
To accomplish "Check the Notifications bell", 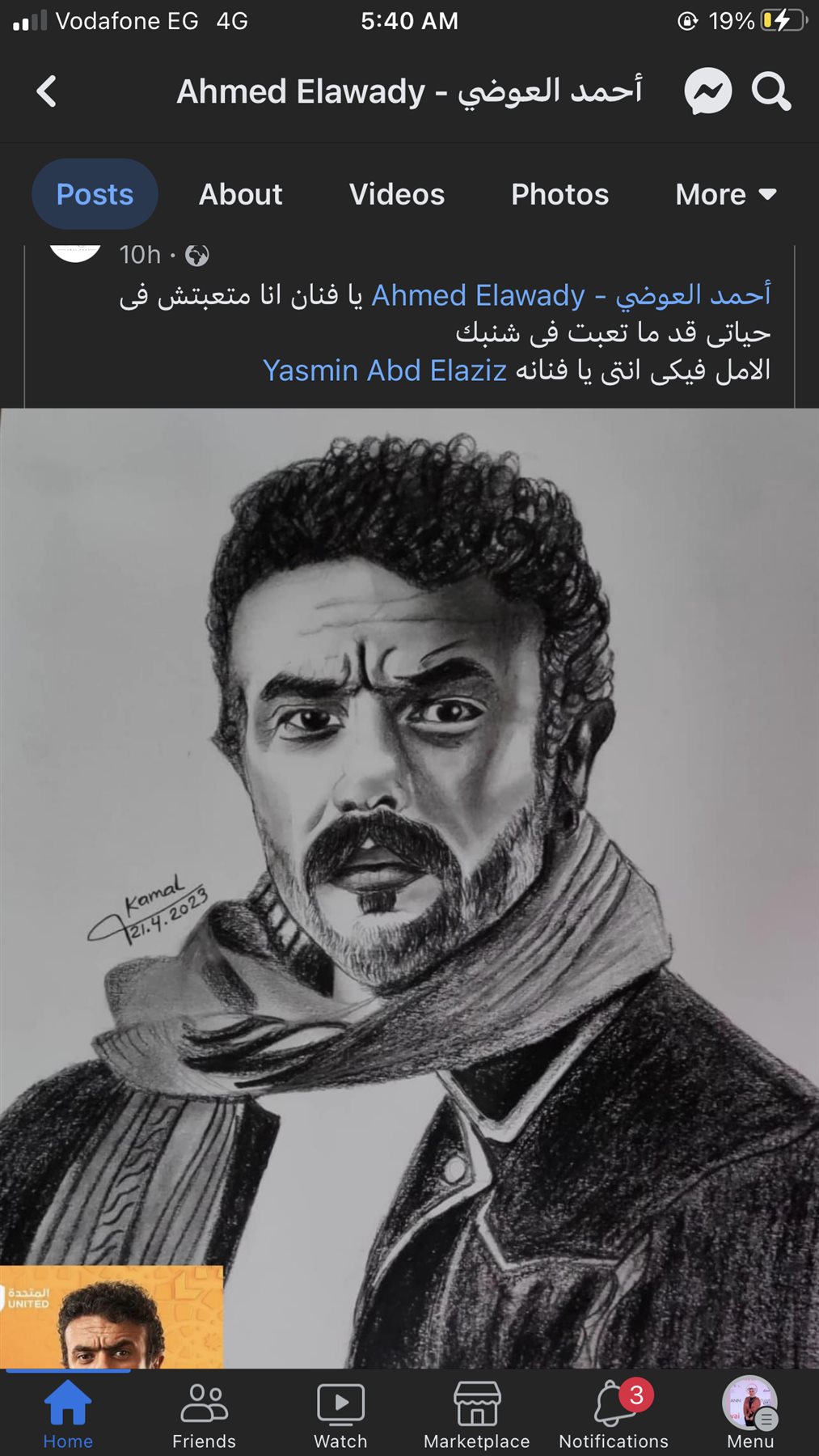I will point(614,1413).
